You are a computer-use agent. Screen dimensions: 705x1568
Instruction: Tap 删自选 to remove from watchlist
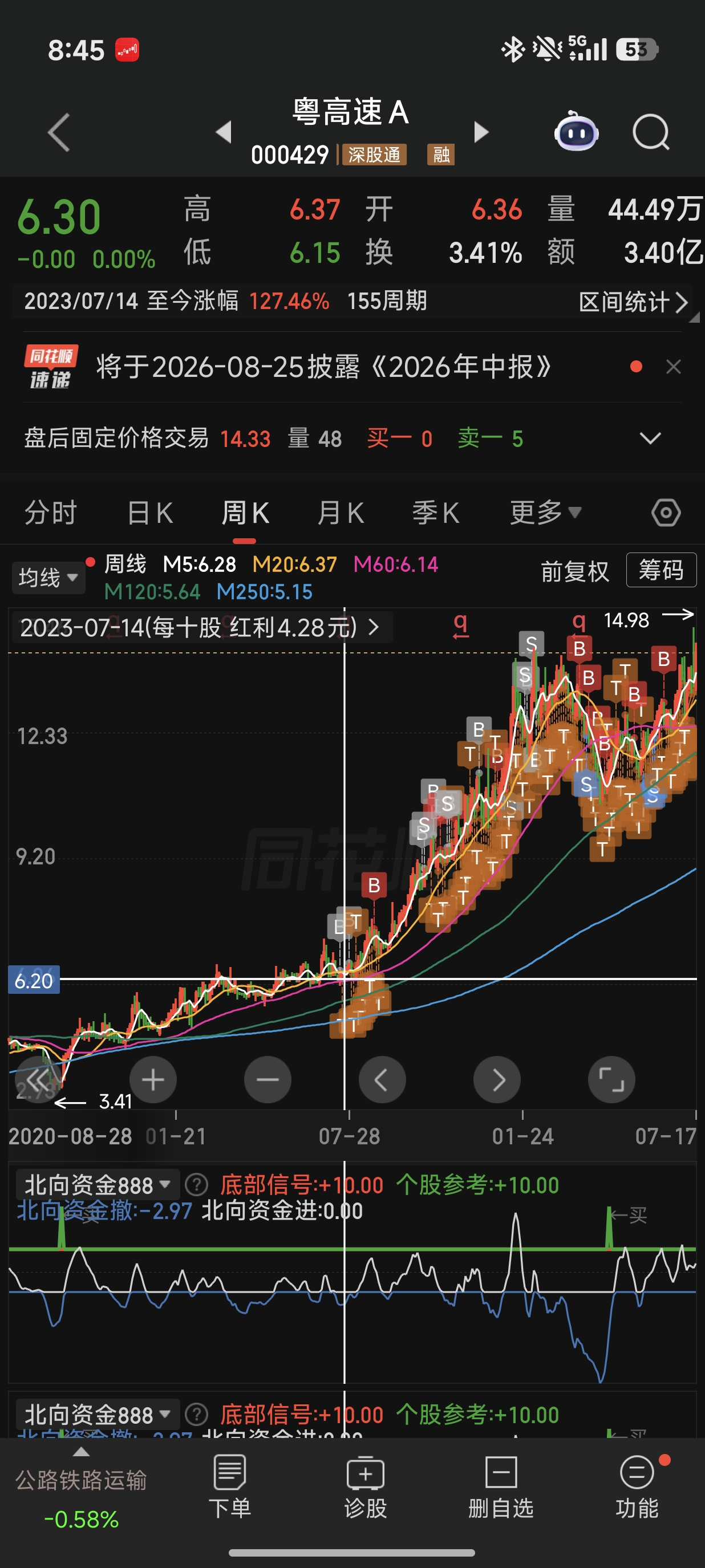501,1486
